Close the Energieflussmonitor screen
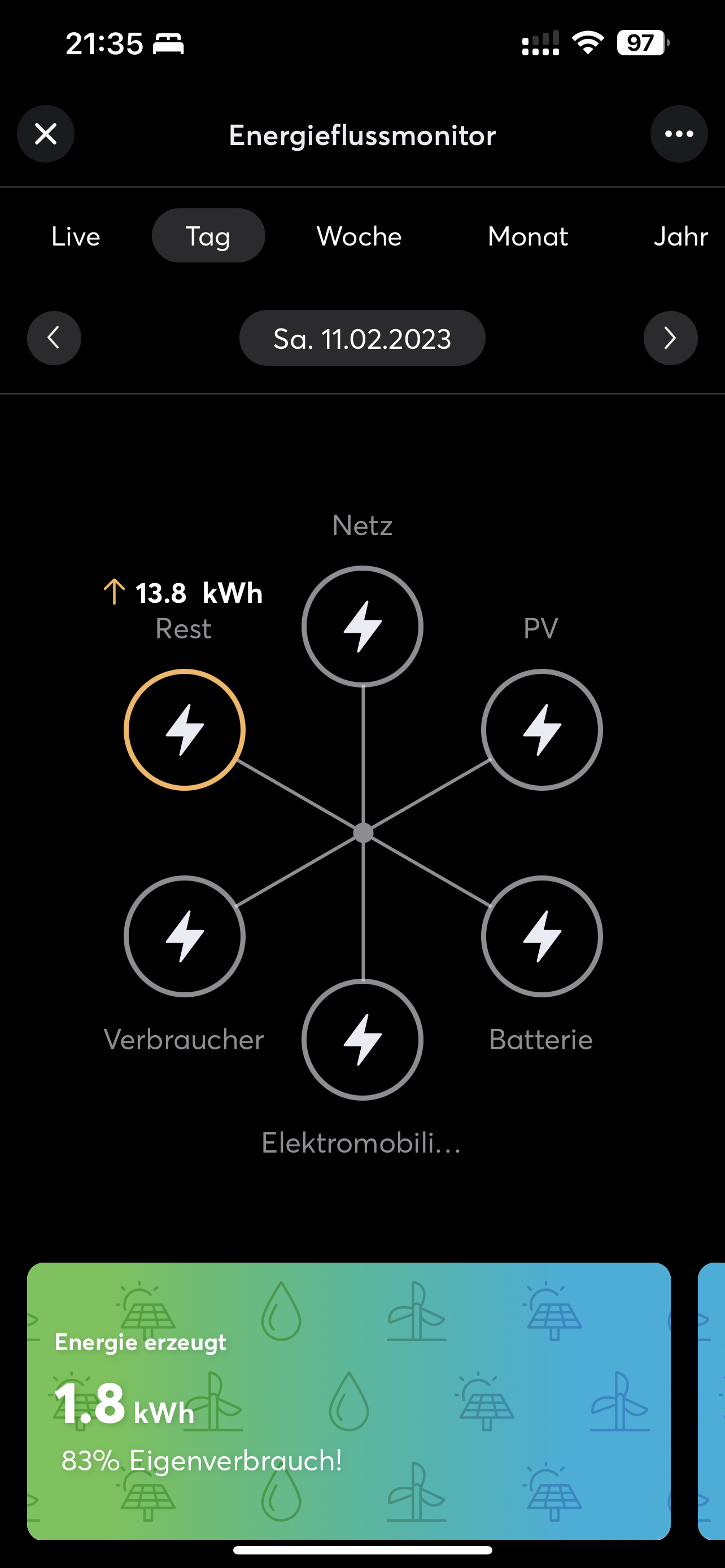This screenshot has height=1568, width=725. 46,134
